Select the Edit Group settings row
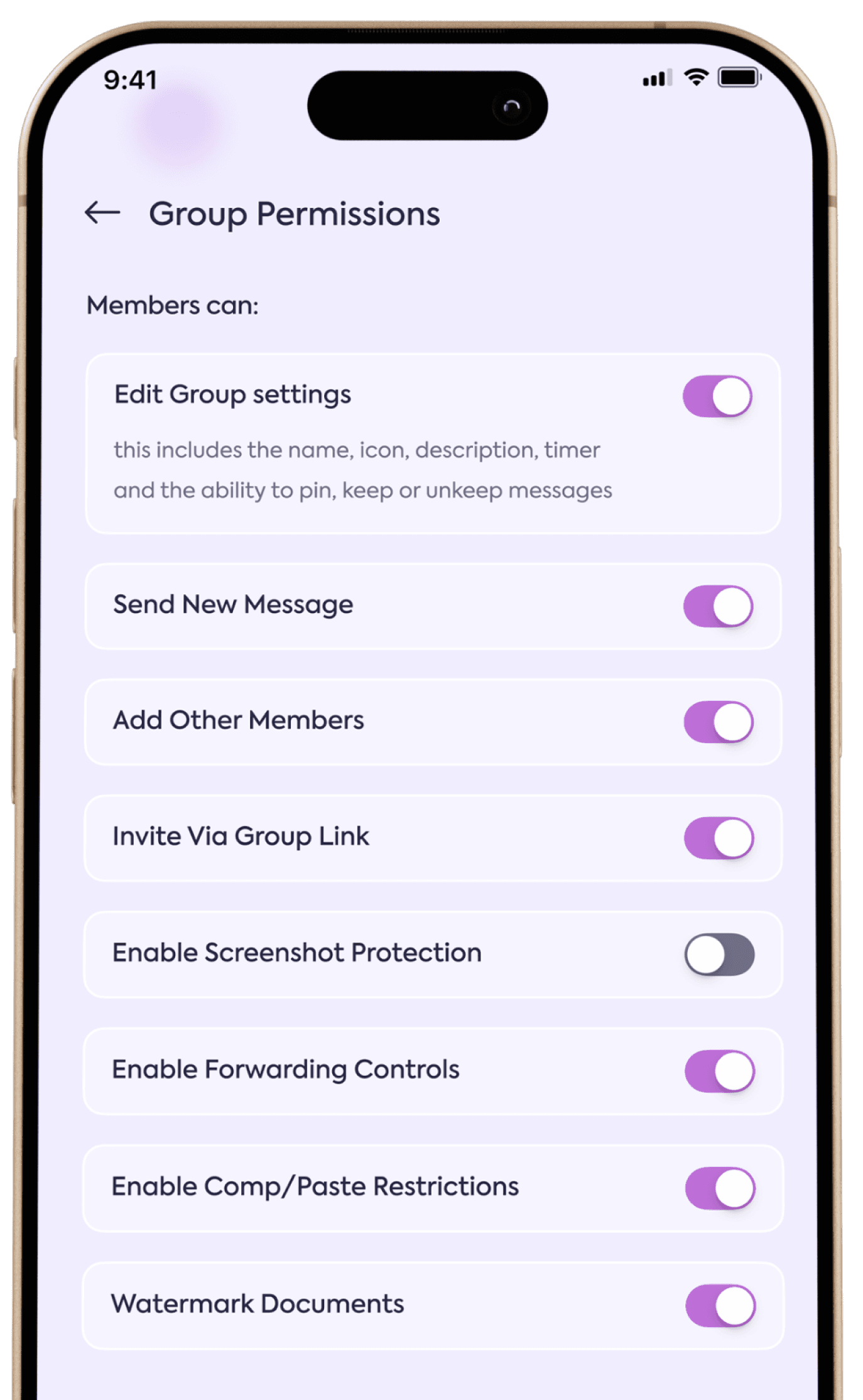Screen dimensions: 863x1400 pyautogui.click(x=232, y=394)
